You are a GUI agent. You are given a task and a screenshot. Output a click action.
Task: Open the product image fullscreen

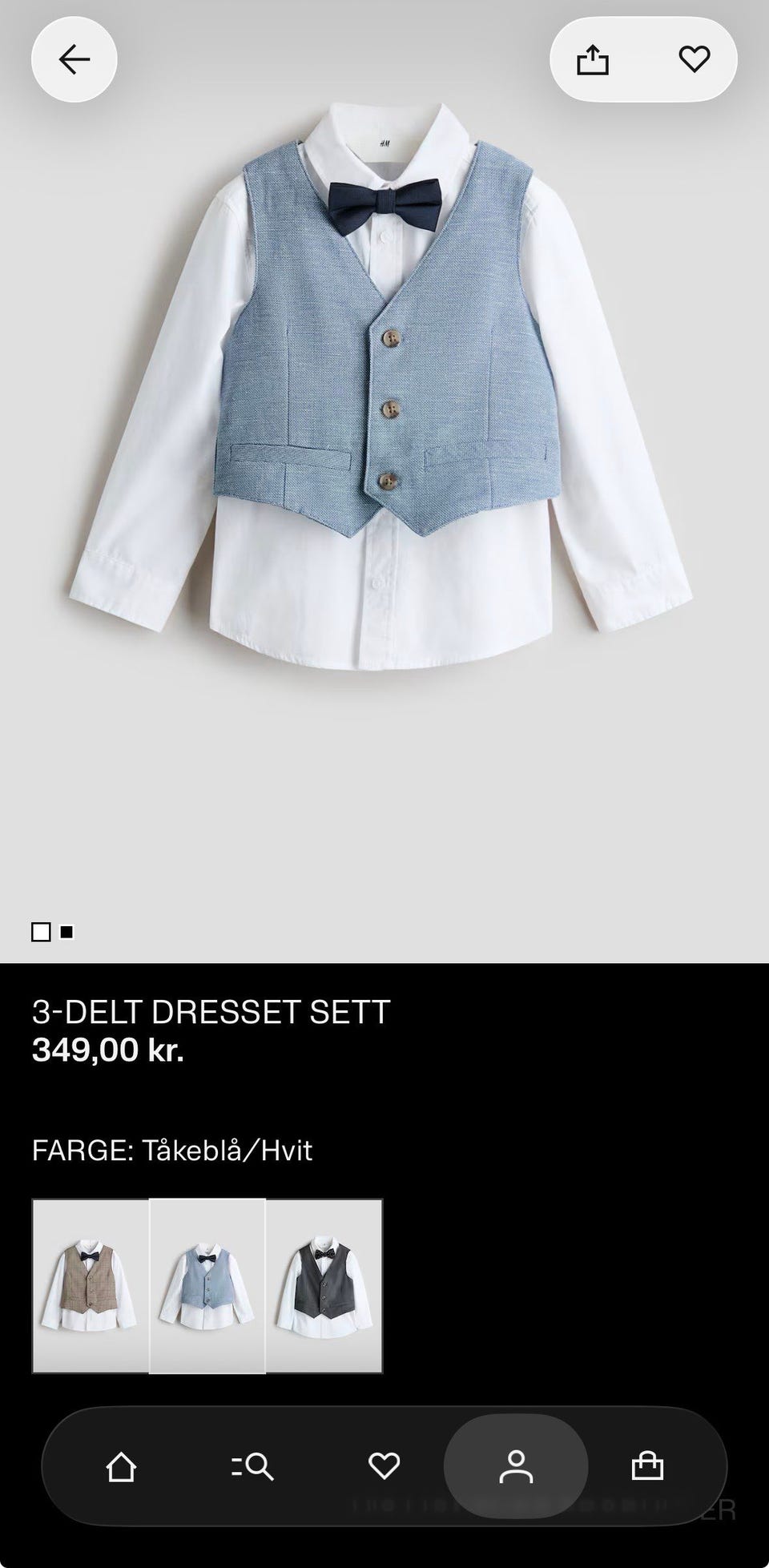(384, 481)
